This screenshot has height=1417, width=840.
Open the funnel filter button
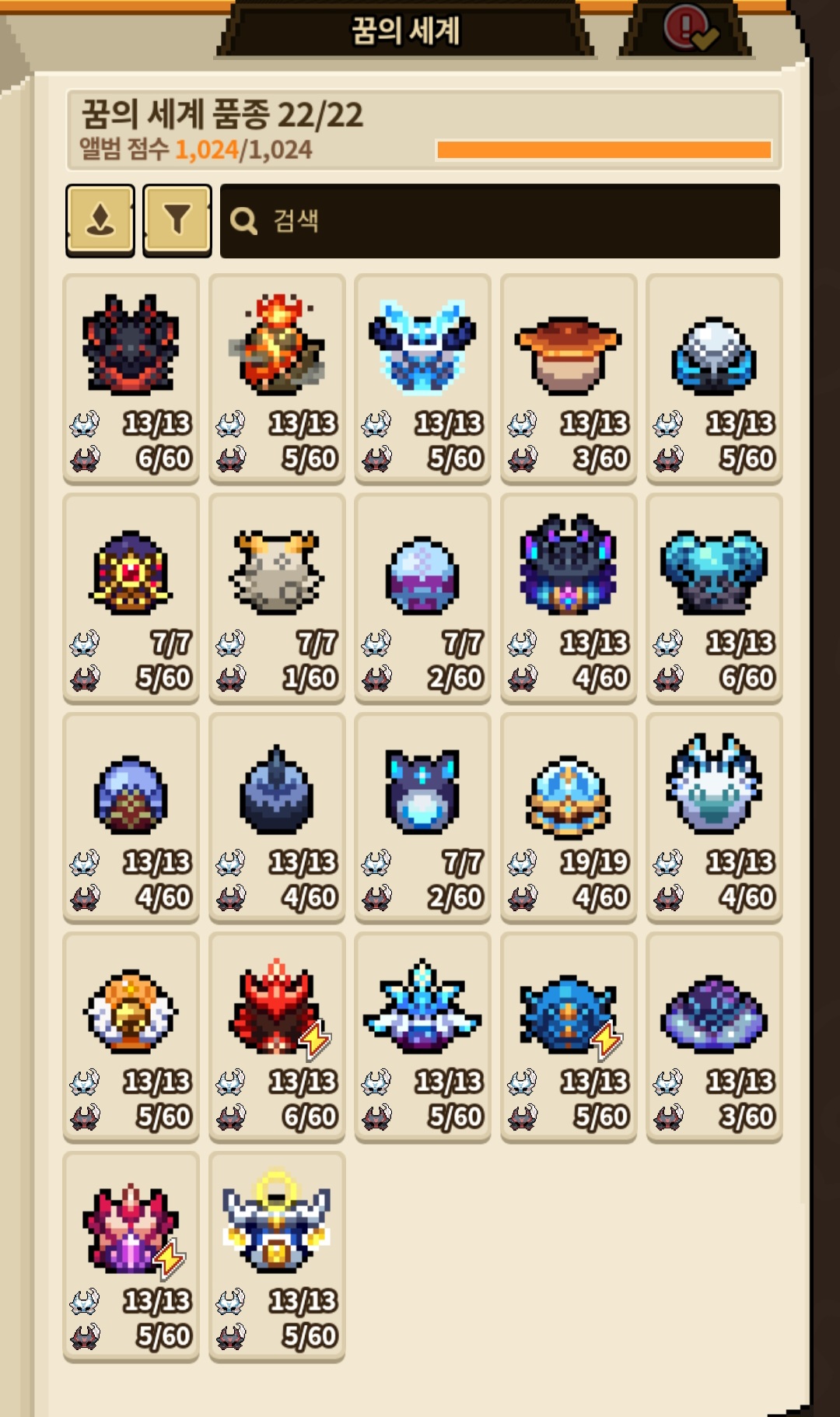pyautogui.click(x=177, y=220)
